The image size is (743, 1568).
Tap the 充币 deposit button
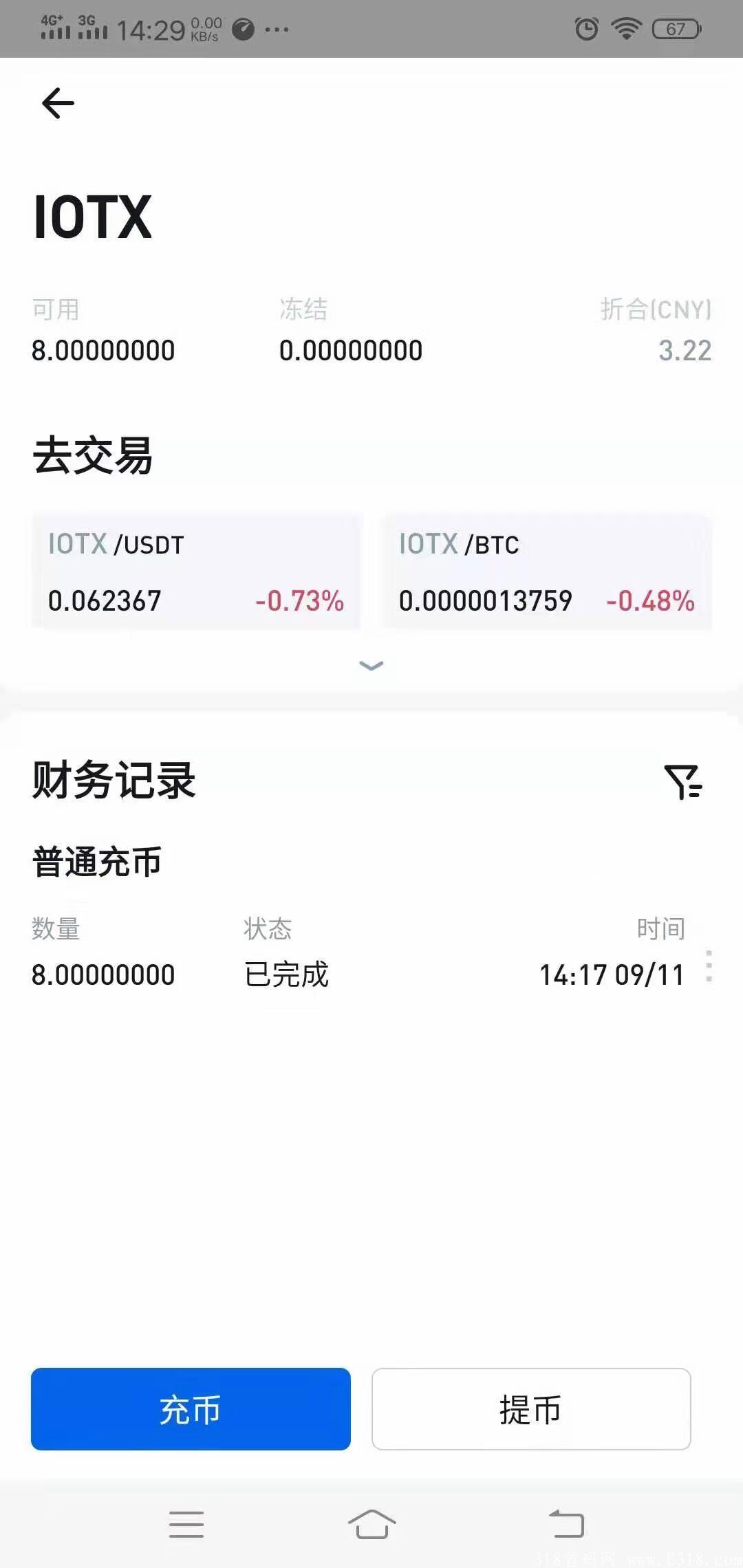189,1410
